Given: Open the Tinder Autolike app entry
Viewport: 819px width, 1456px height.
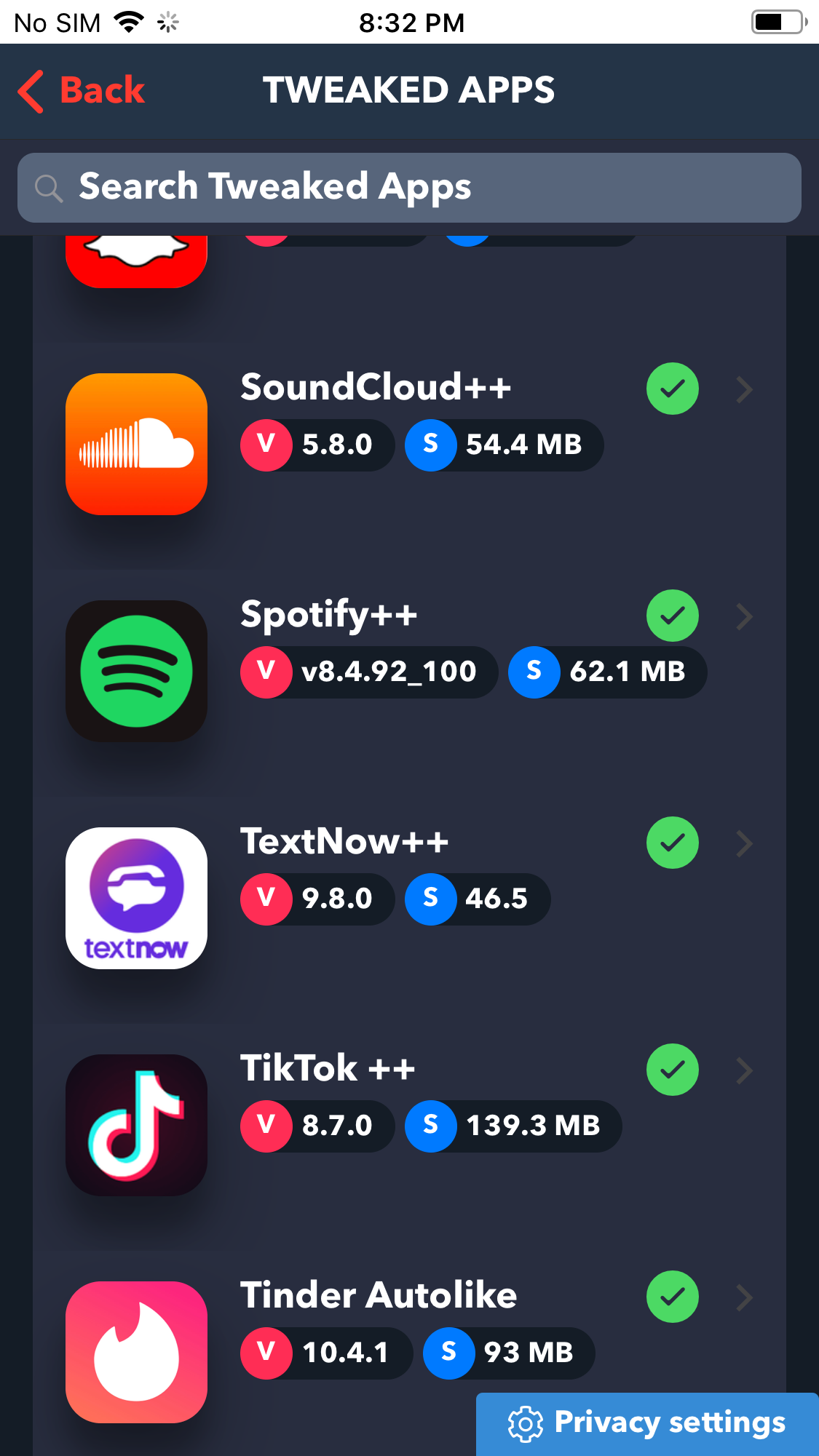Looking at the screenshot, I should coord(379,1296).
